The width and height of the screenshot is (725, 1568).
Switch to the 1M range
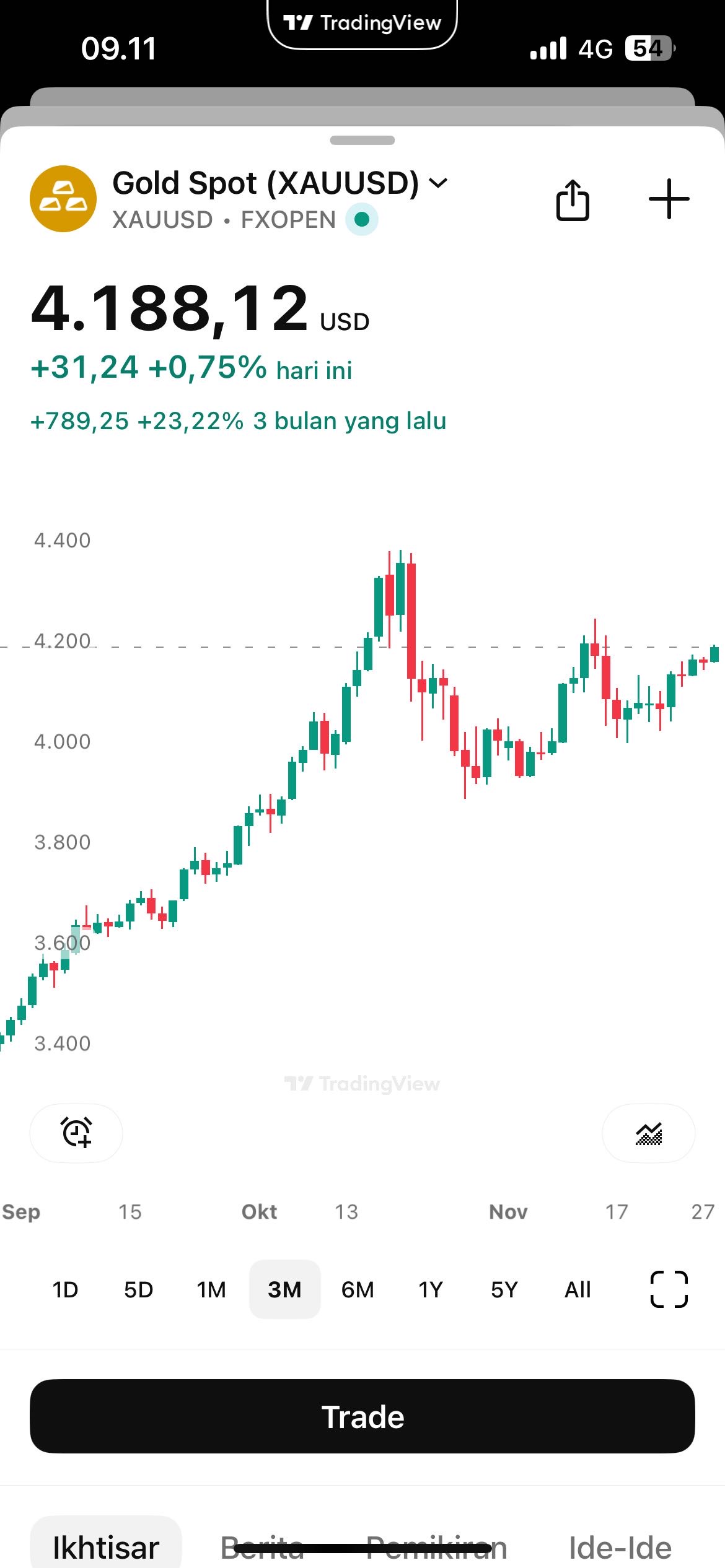pyautogui.click(x=211, y=1290)
